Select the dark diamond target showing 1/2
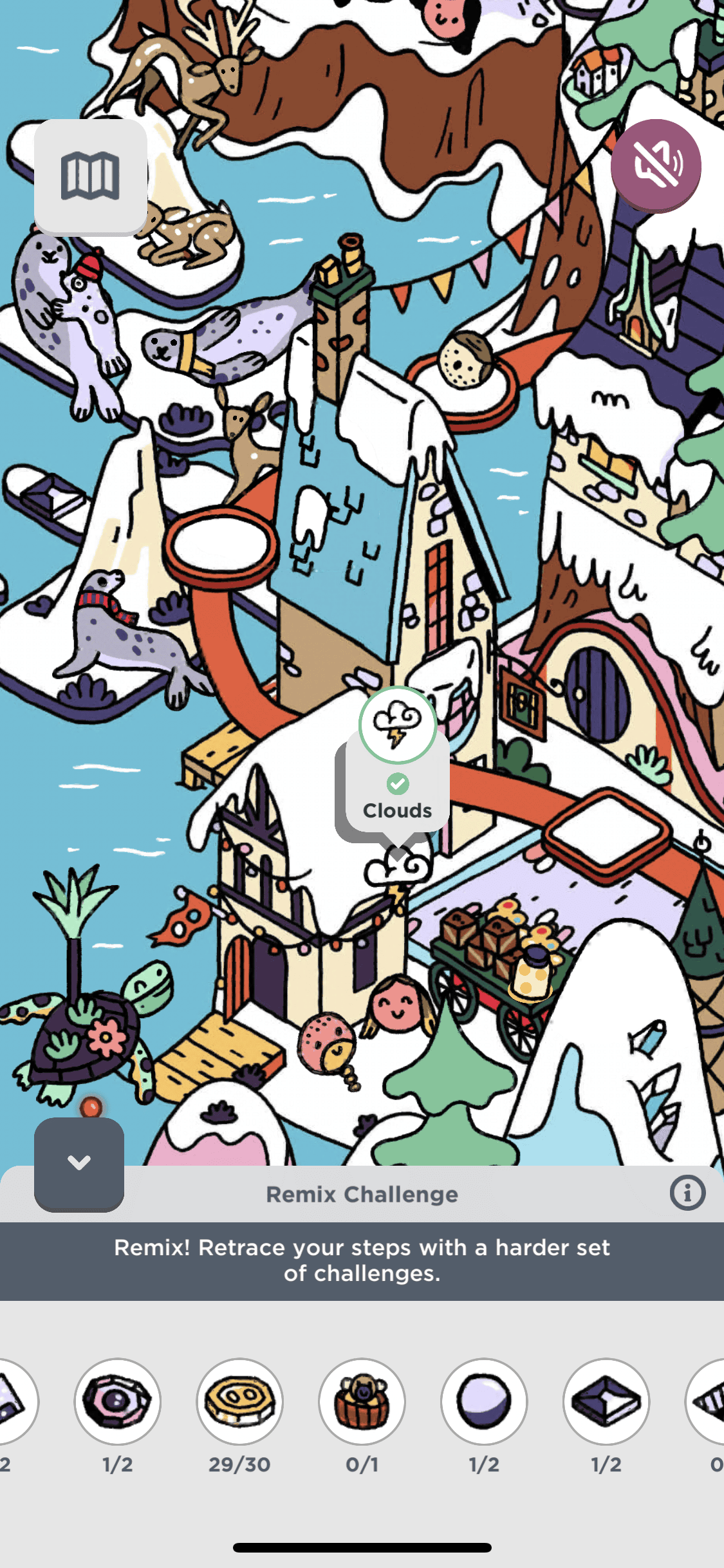724x1568 pixels. coord(606,1401)
